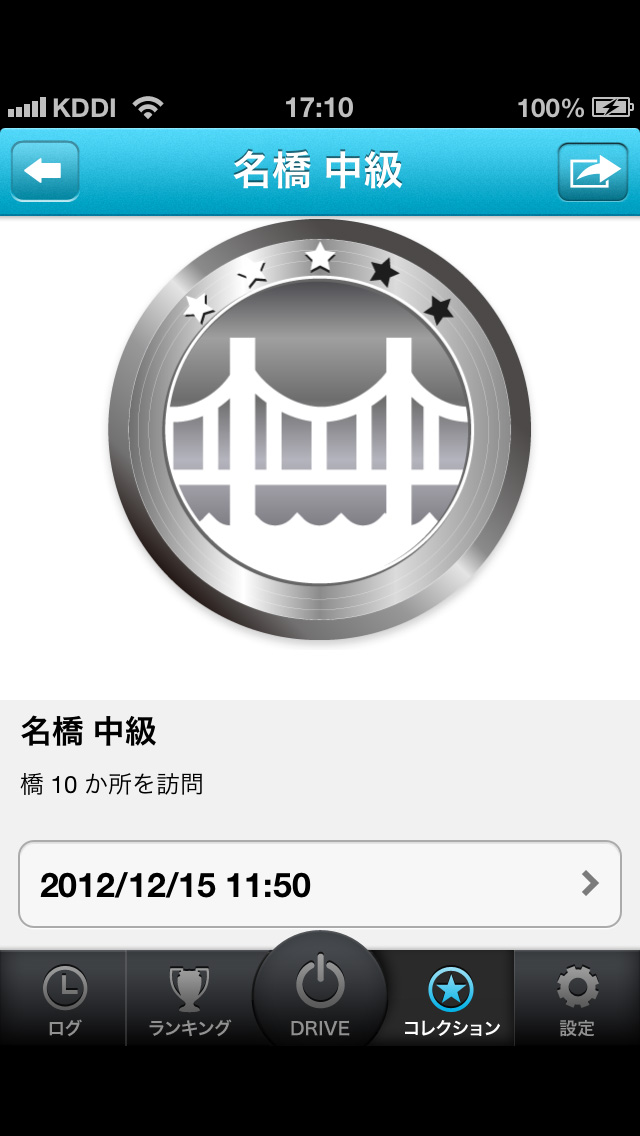Switch to the ログ tab
Viewport: 640px width, 1136px height.
coord(64,1000)
